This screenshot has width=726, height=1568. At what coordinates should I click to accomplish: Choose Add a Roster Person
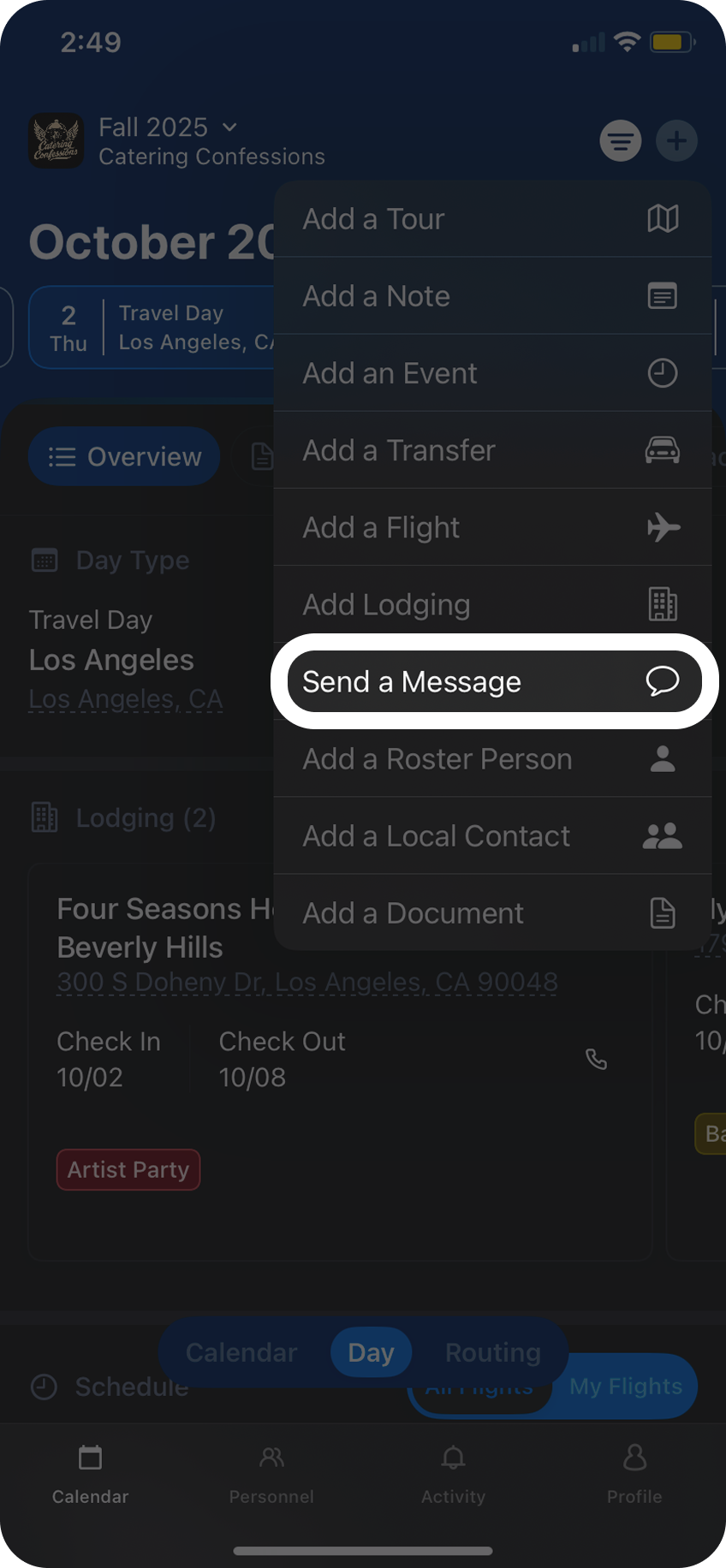tap(493, 759)
